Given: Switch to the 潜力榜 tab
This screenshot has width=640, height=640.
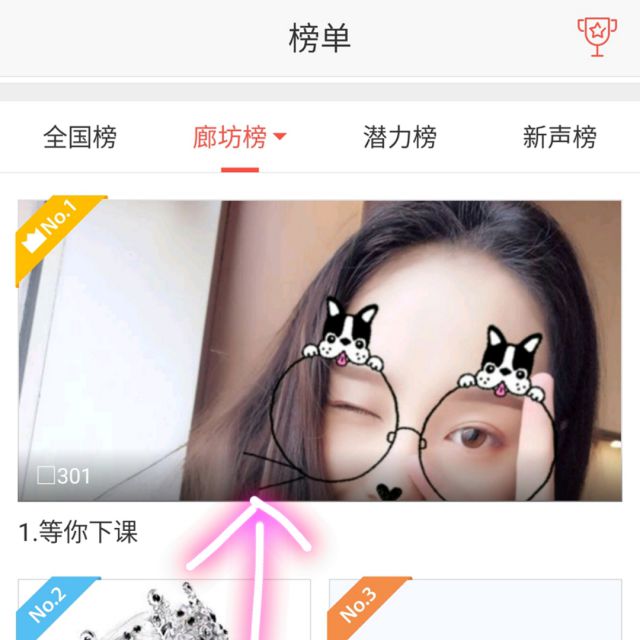Looking at the screenshot, I should coord(400,137).
